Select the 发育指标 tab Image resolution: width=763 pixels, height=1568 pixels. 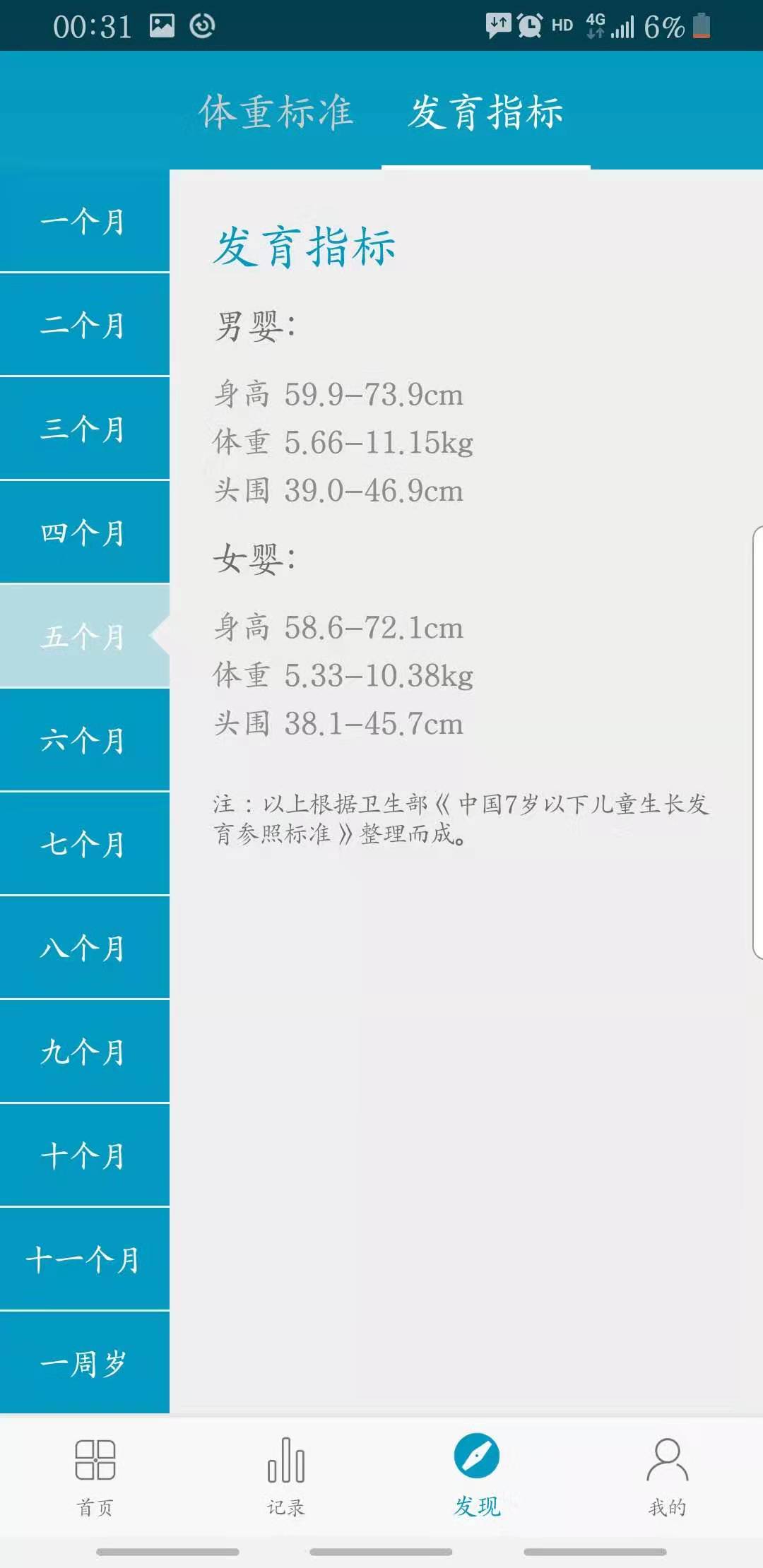point(486,112)
